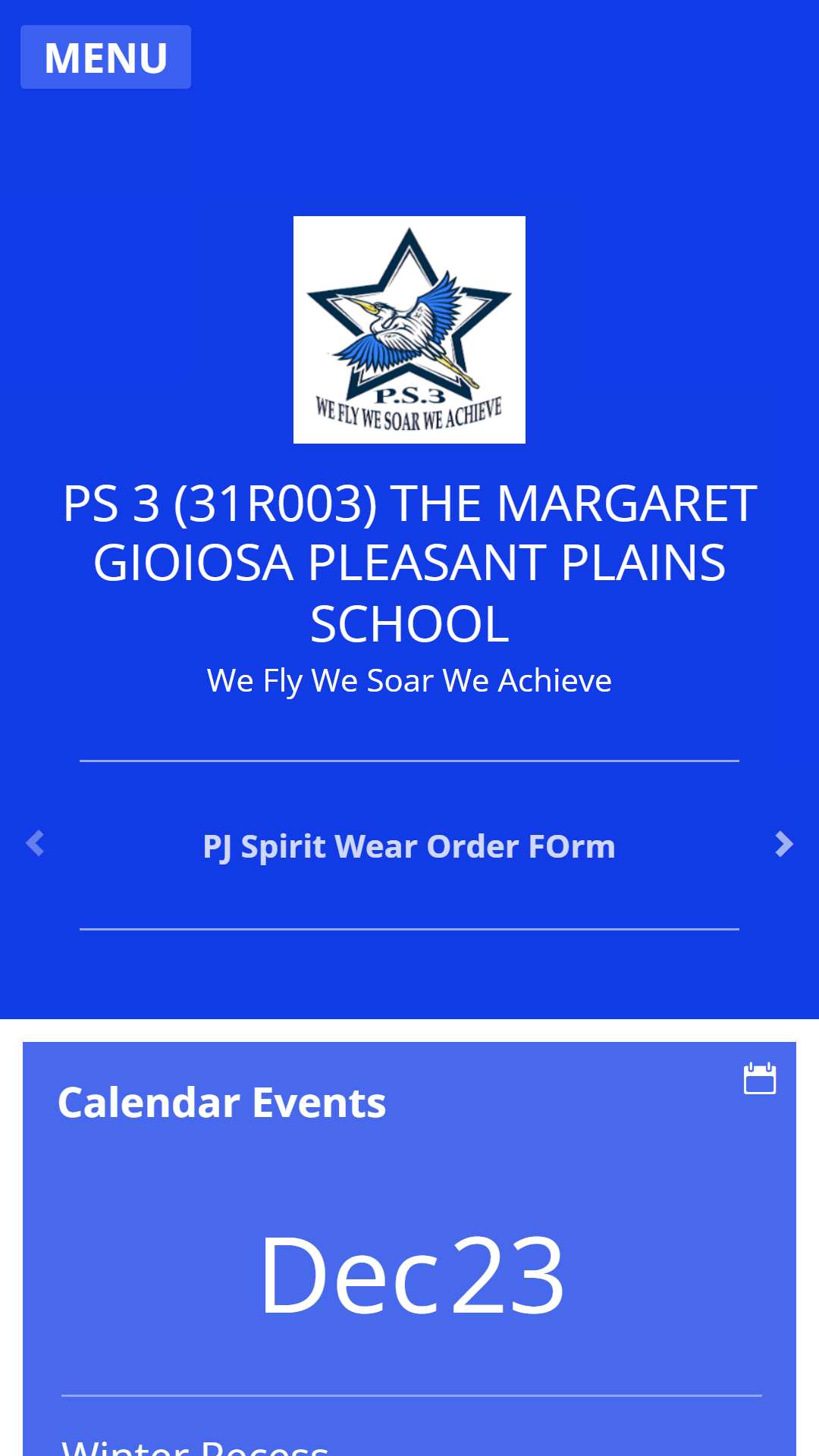Image resolution: width=819 pixels, height=1456 pixels.
Task: Go to previous announcement slide
Action: (x=35, y=844)
